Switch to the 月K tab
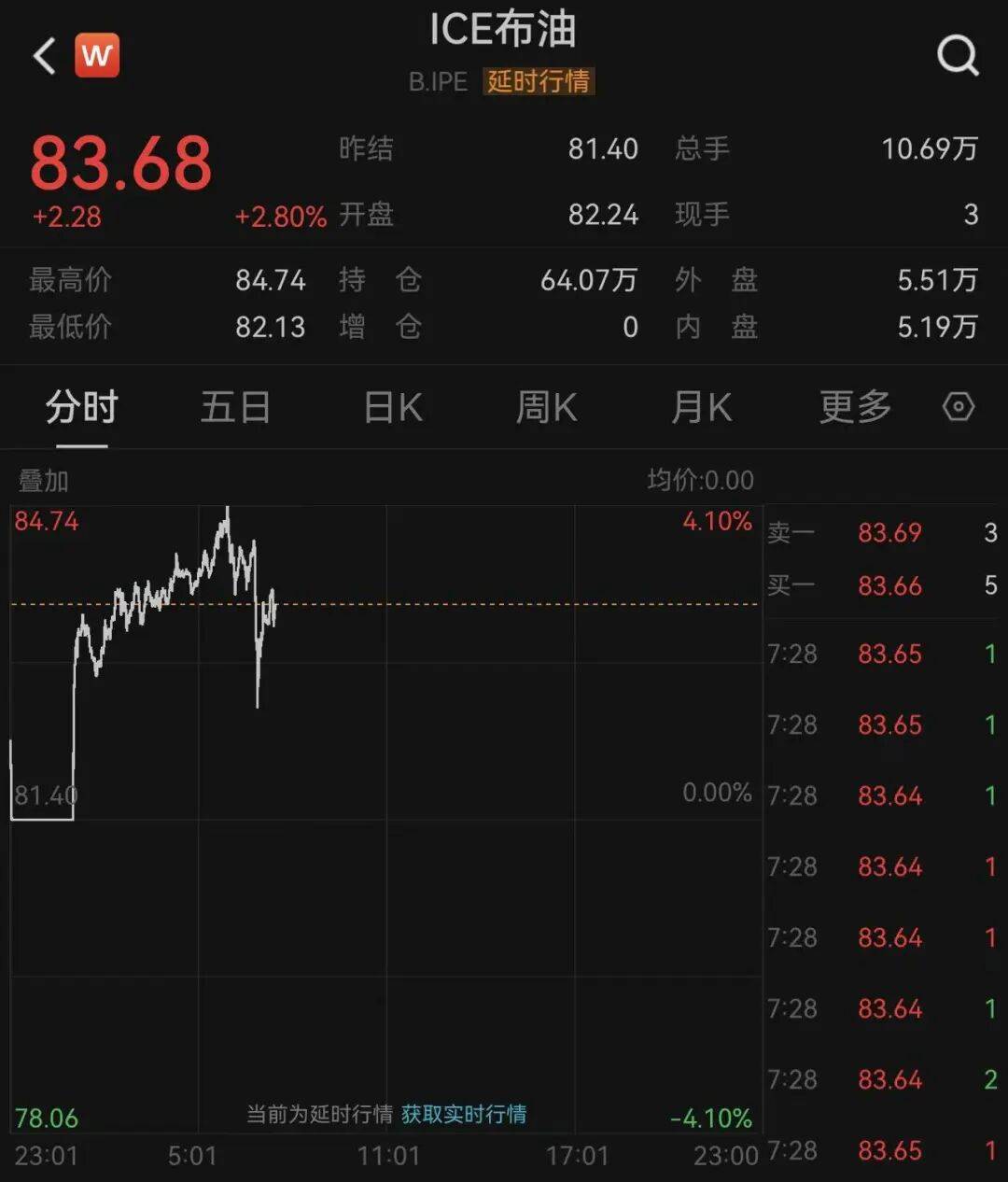The image size is (1008, 1182). [700, 407]
